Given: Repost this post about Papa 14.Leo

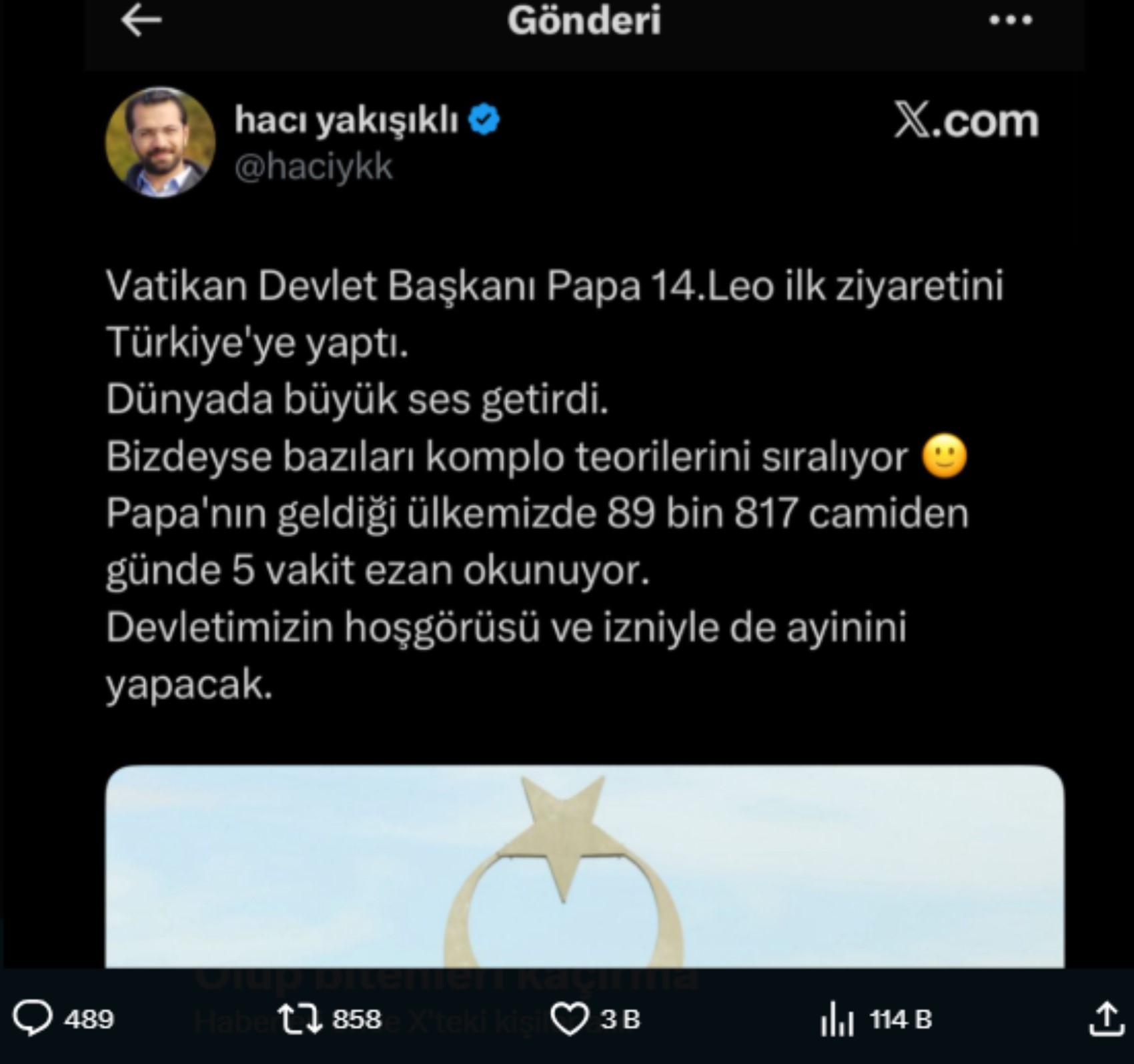Looking at the screenshot, I should pos(300,1019).
